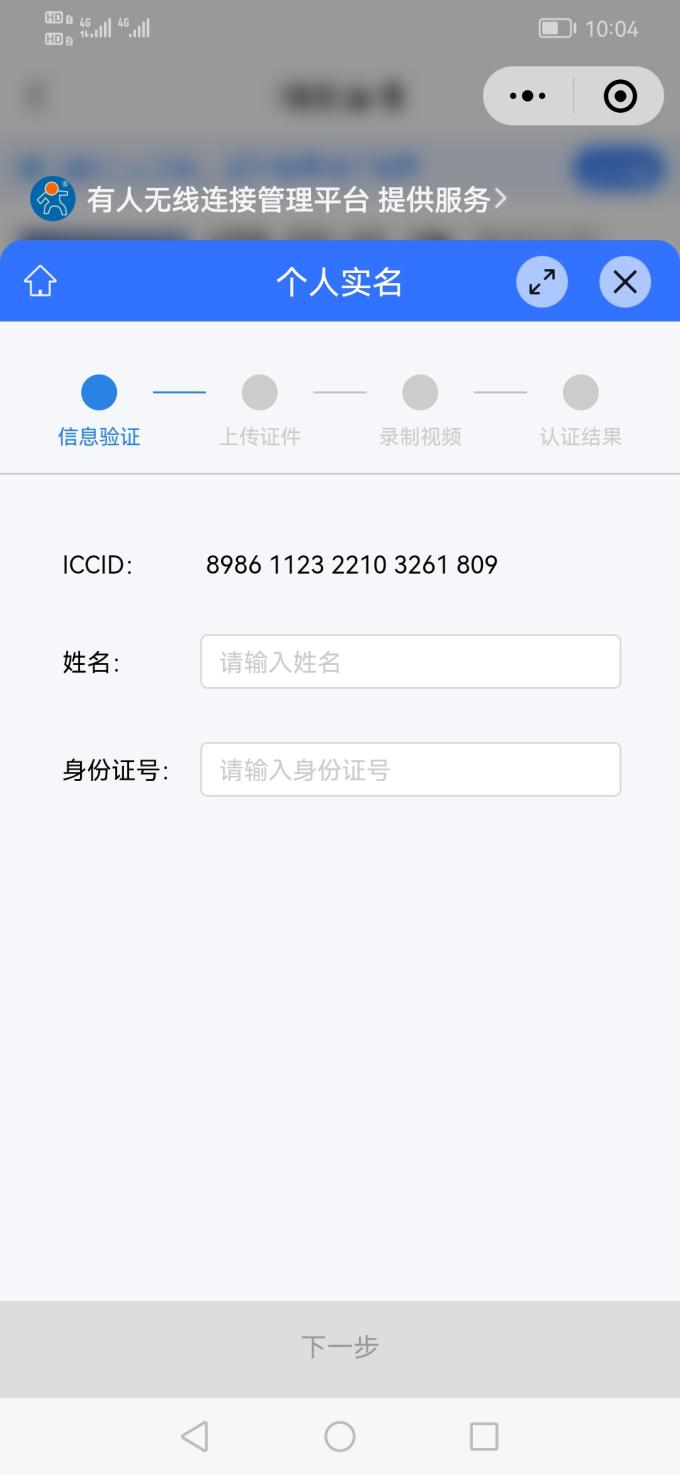The width and height of the screenshot is (680, 1475).
Task: Focus the 身份证号 input field
Action: [410, 770]
